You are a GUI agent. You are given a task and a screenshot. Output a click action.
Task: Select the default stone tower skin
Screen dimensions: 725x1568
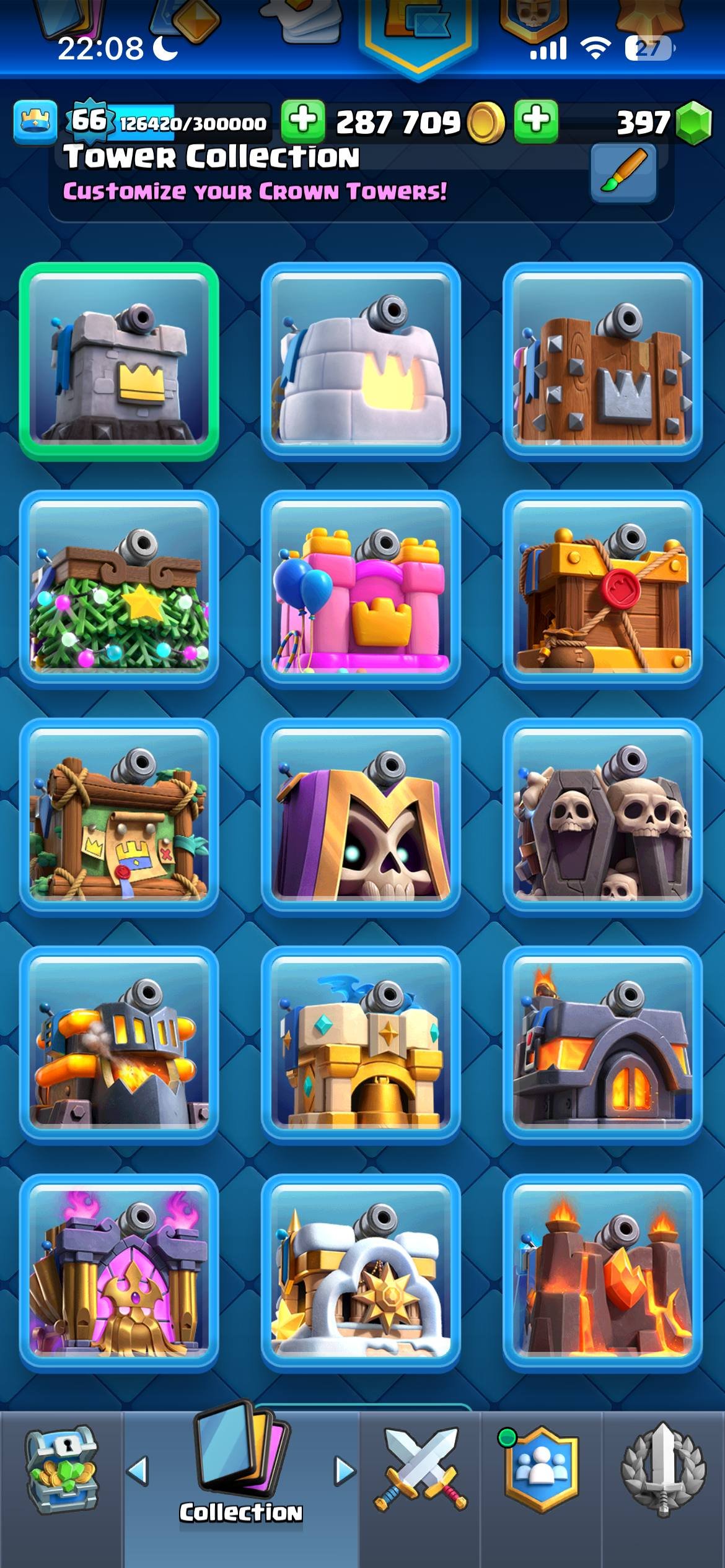(119, 362)
